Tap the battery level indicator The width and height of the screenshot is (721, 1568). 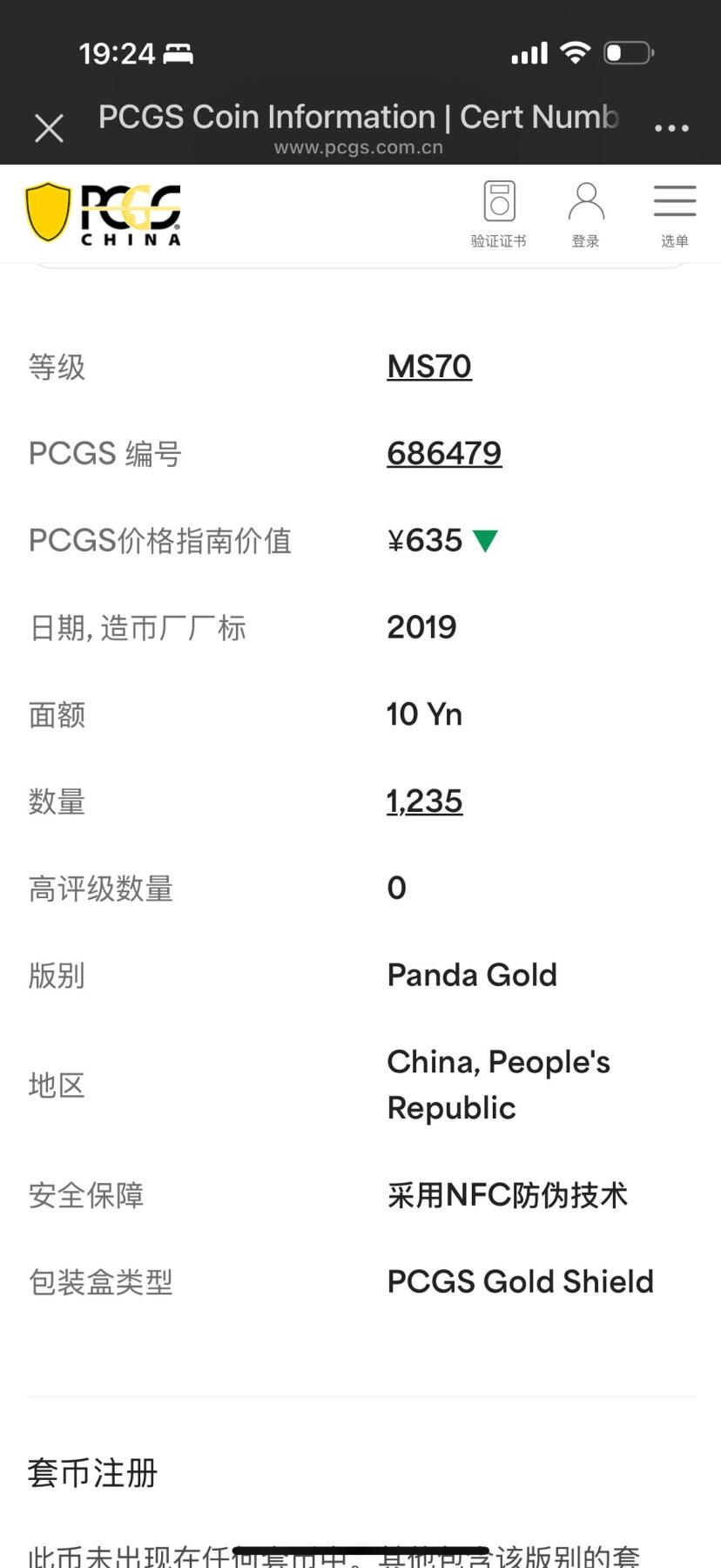629,52
